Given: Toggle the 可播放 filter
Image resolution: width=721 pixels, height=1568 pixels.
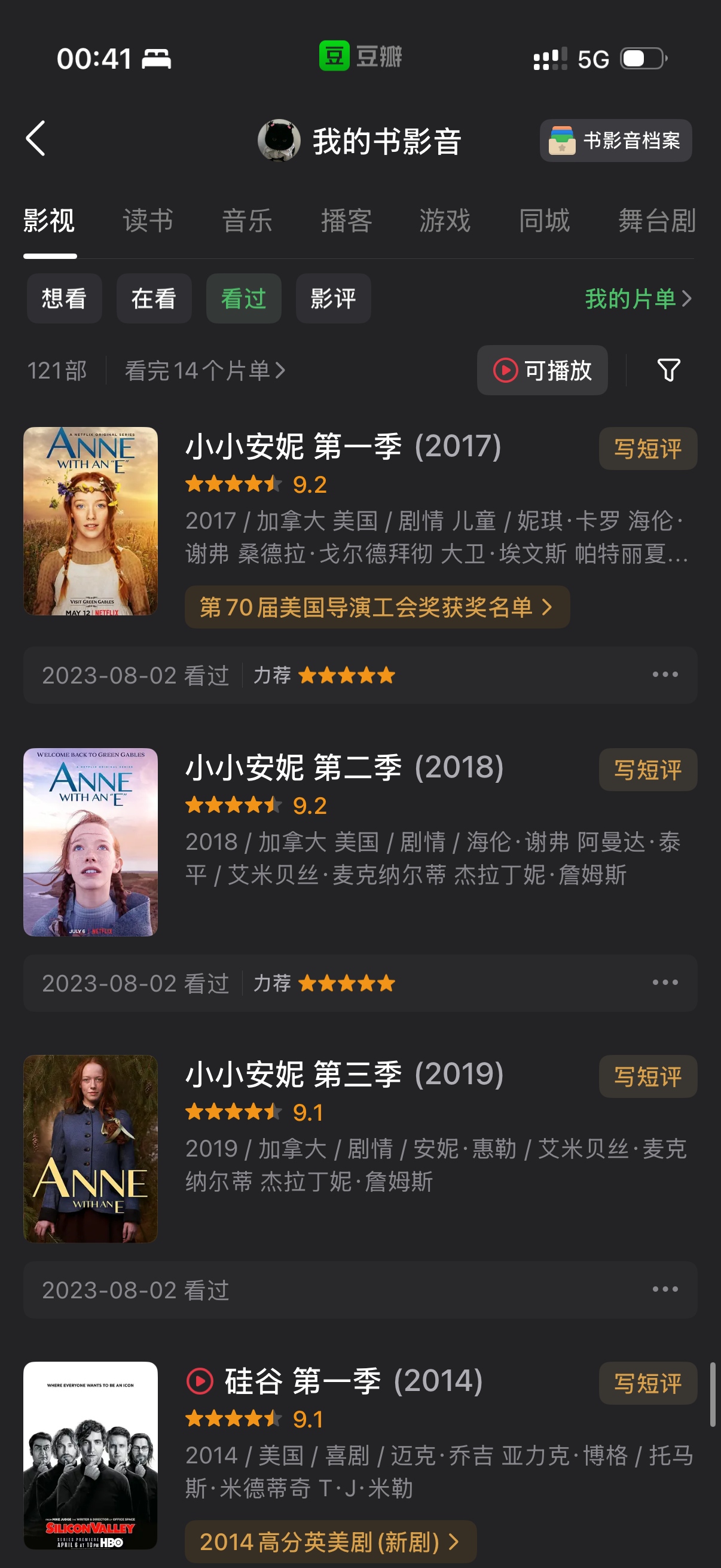Looking at the screenshot, I should click(542, 370).
